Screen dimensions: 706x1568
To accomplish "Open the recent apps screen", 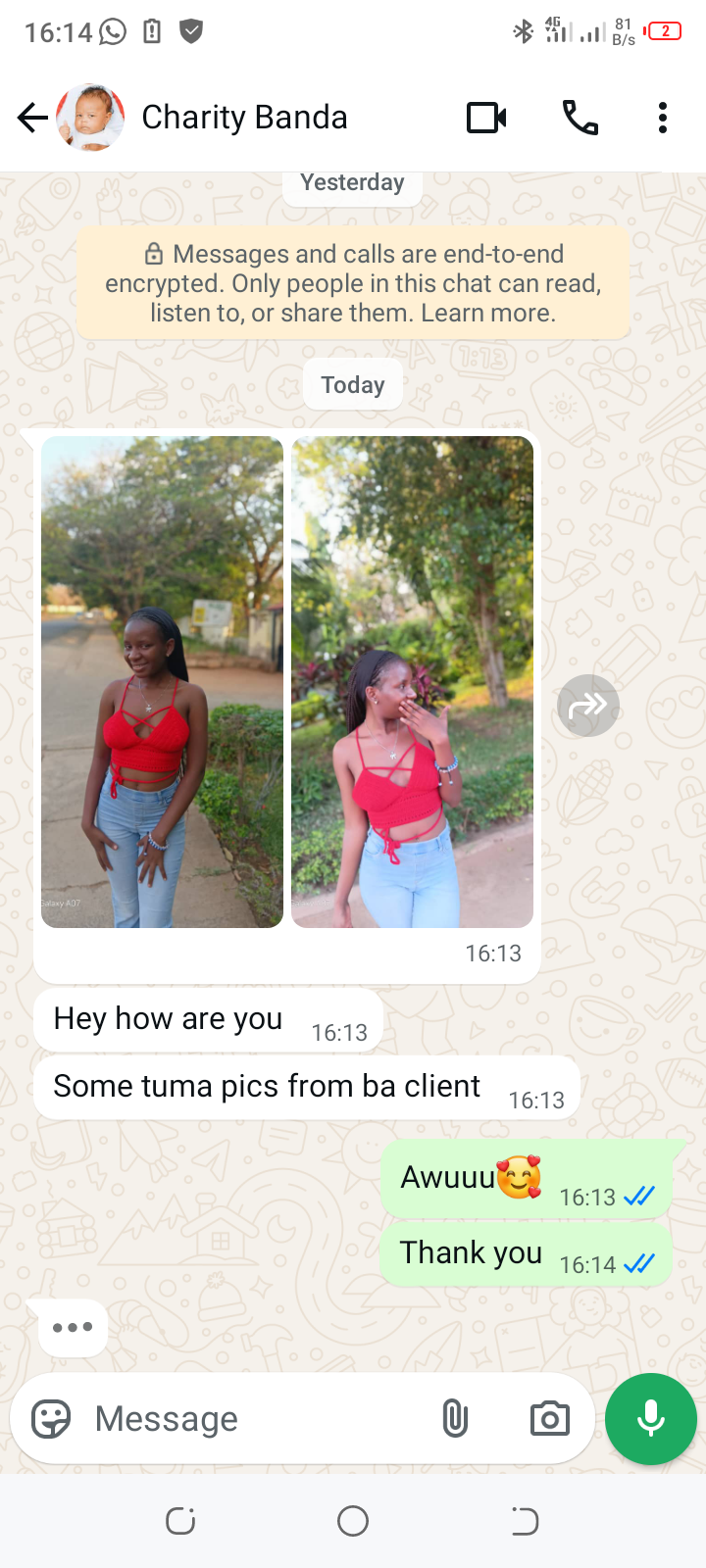I will 180,1521.
